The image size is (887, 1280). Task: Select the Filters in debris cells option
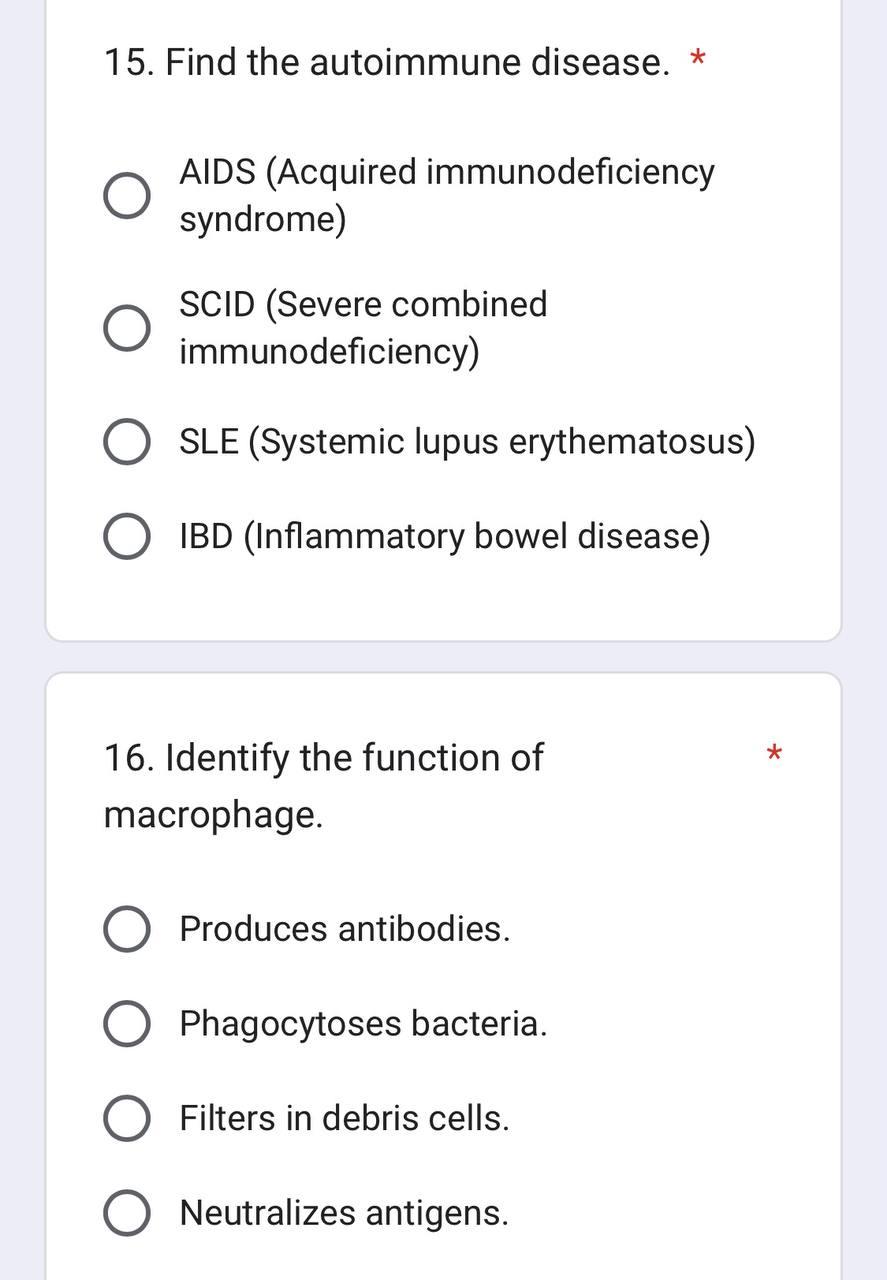[125, 1117]
